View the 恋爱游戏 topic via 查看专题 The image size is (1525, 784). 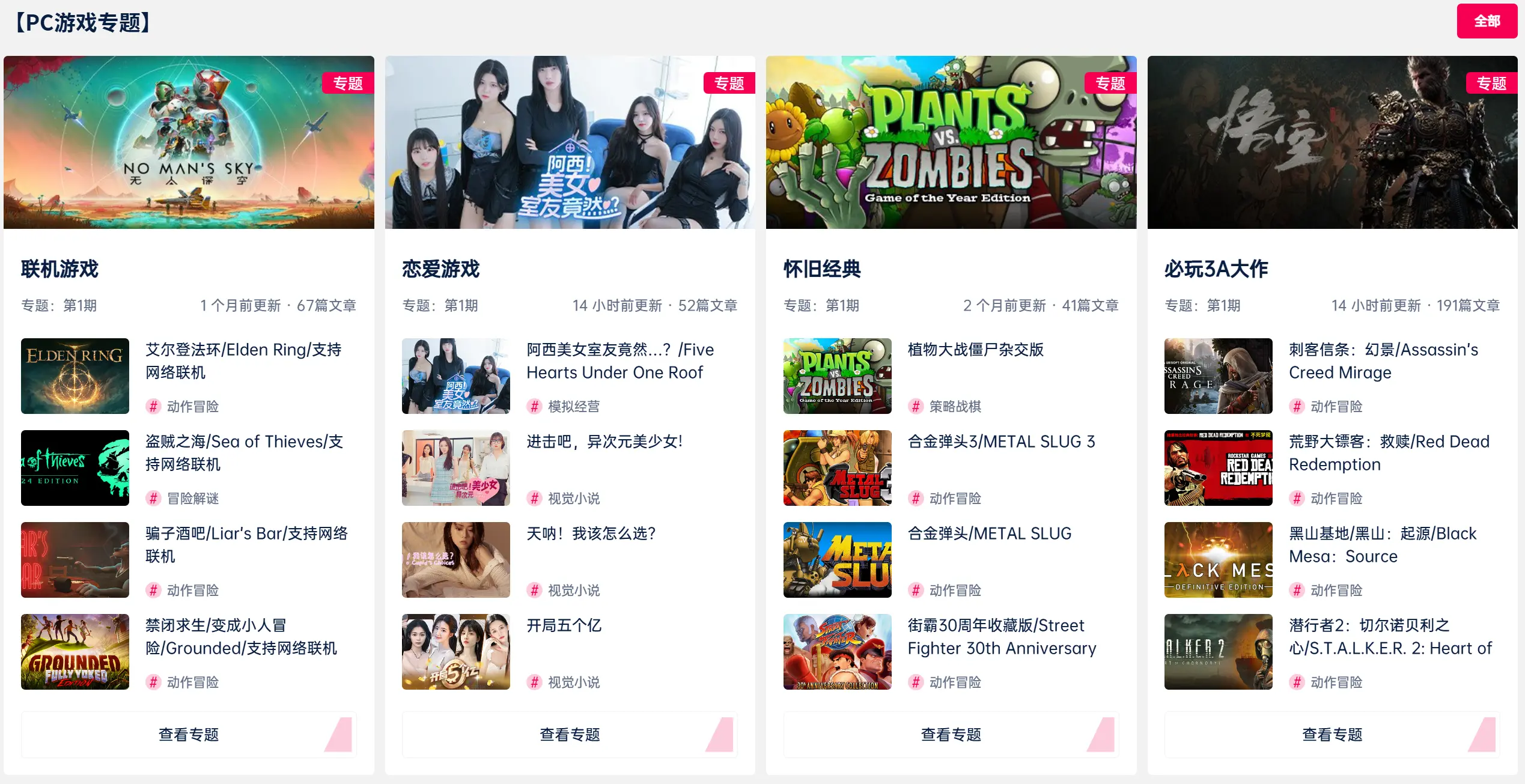[570, 734]
